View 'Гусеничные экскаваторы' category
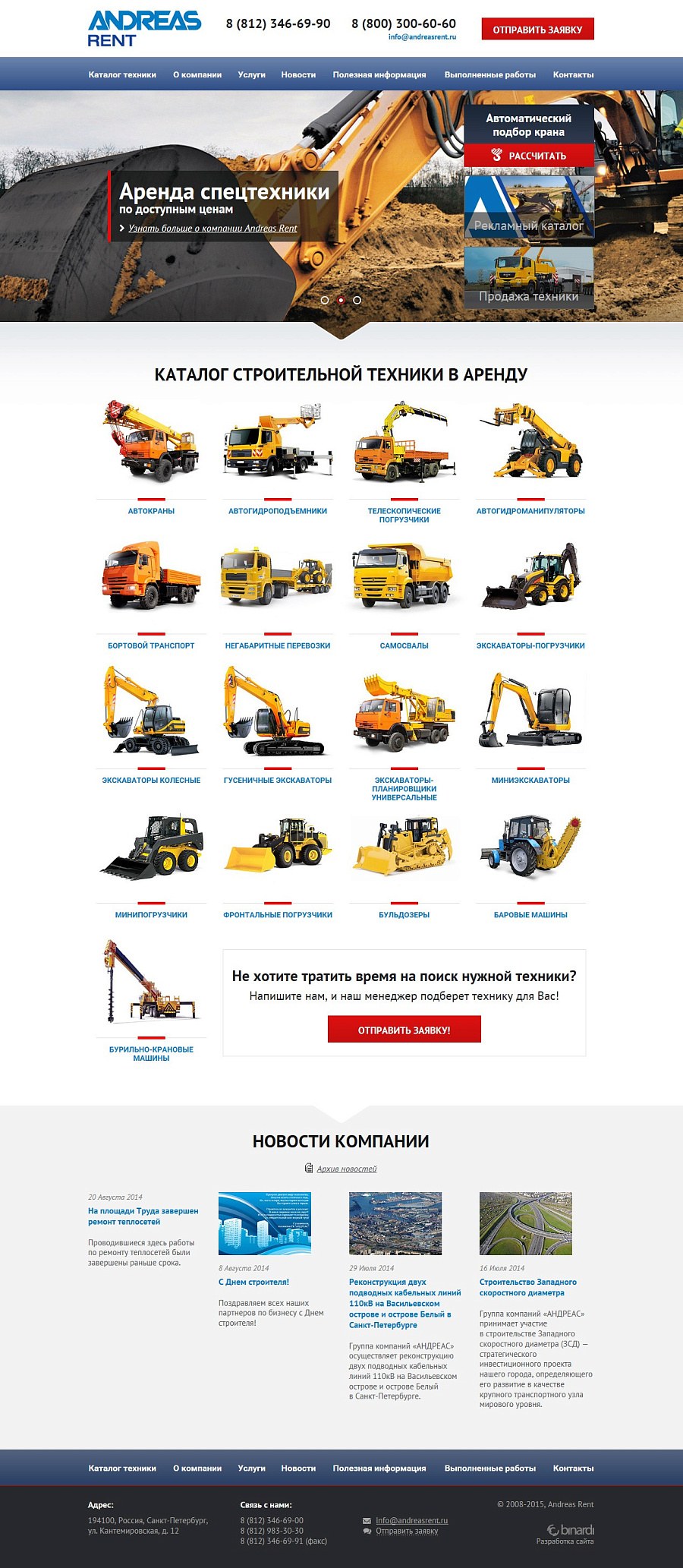Image resolution: width=683 pixels, height=1568 pixels. pos(278,780)
